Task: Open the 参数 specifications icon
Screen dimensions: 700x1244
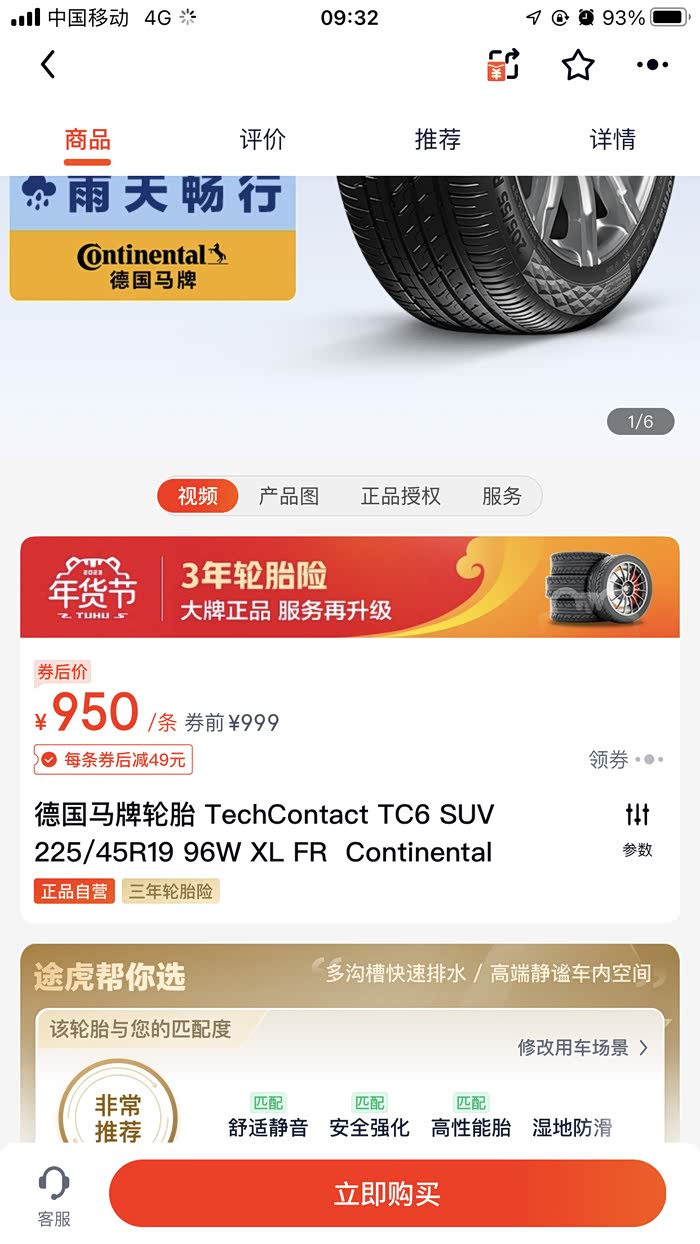Action: coord(637,830)
